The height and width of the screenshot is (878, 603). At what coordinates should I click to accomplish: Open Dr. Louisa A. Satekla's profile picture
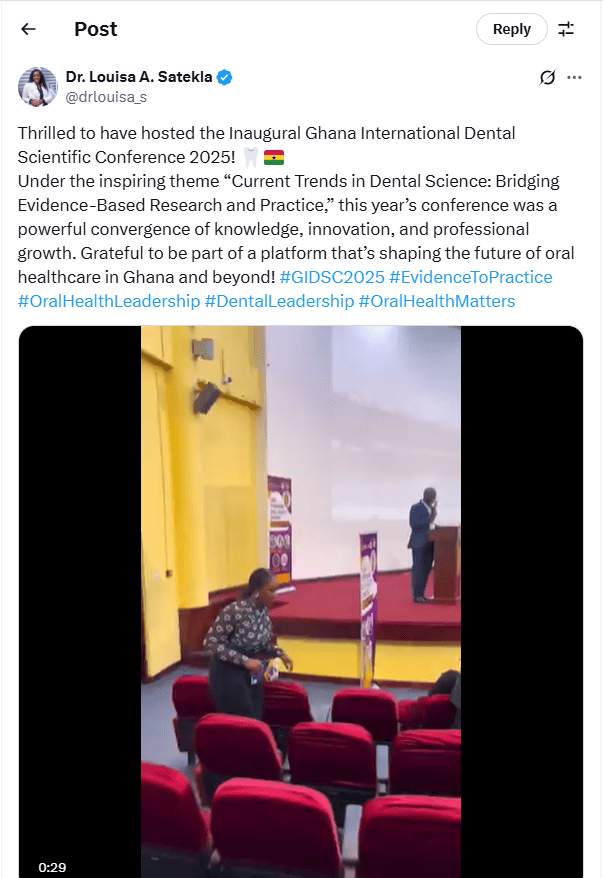point(37,87)
